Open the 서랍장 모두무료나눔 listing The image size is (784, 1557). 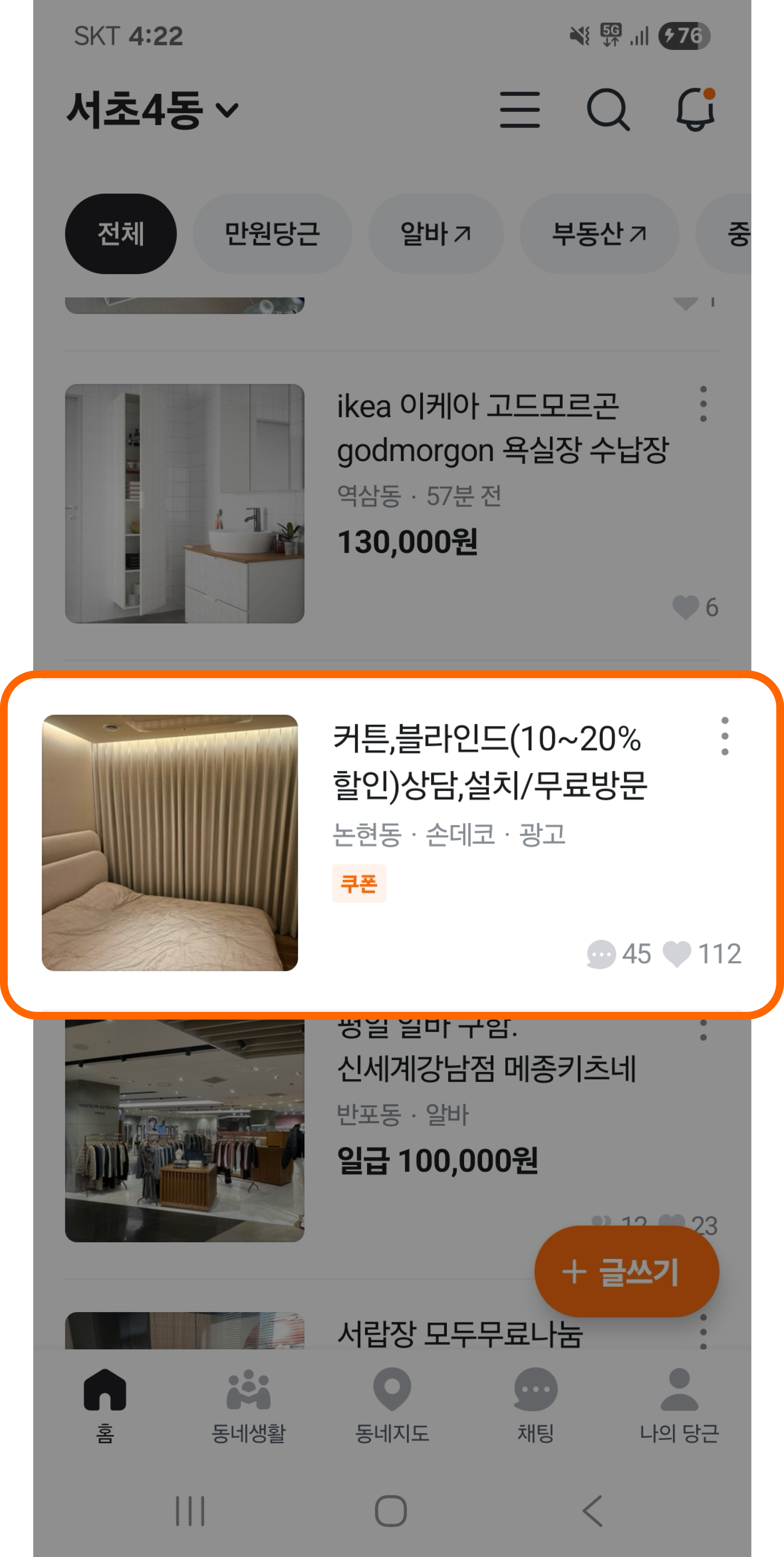coord(459,1333)
